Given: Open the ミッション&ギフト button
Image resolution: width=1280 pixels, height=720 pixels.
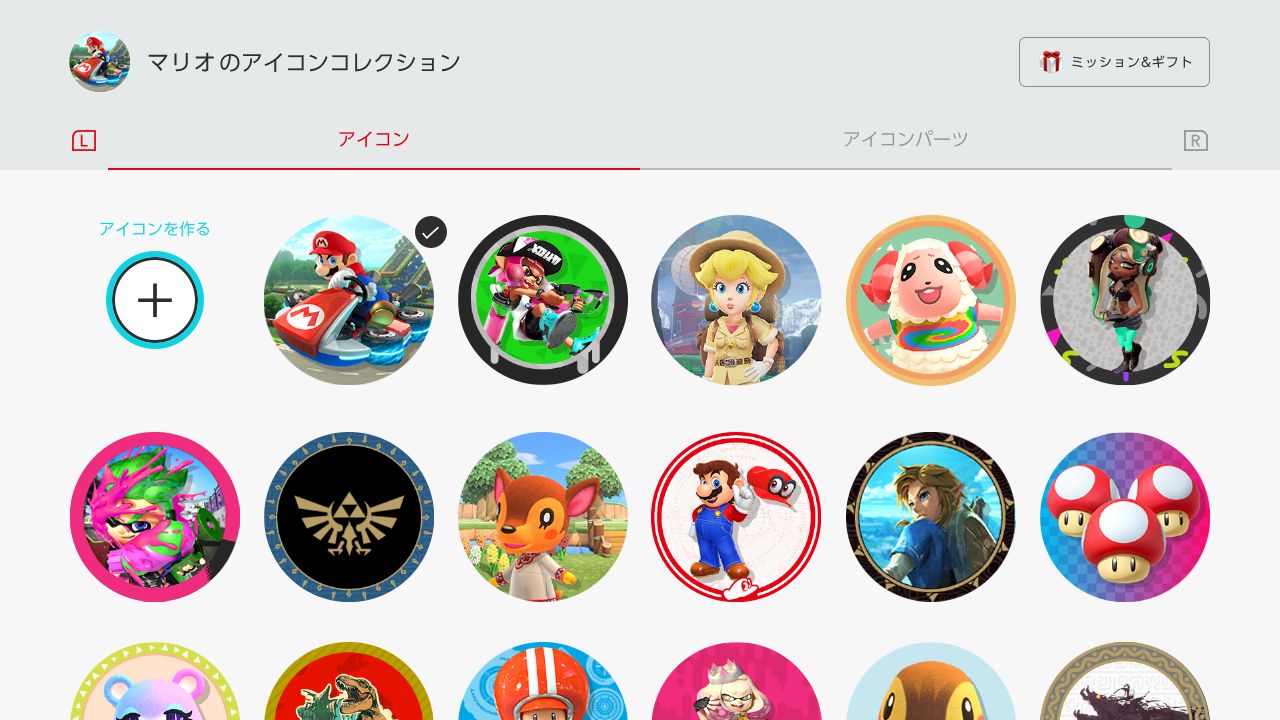Looking at the screenshot, I should click(x=1114, y=62).
